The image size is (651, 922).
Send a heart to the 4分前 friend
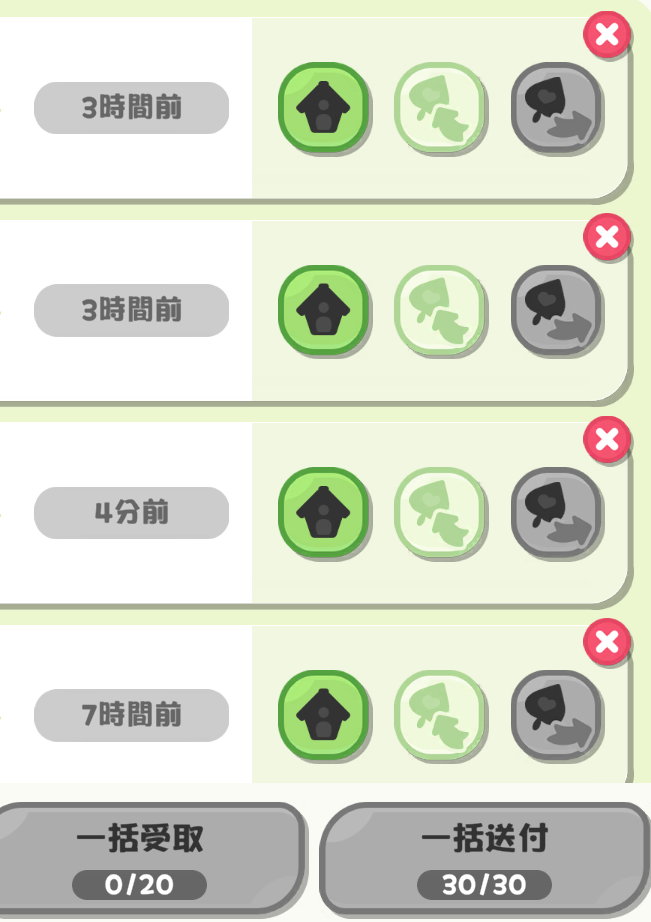557,511
